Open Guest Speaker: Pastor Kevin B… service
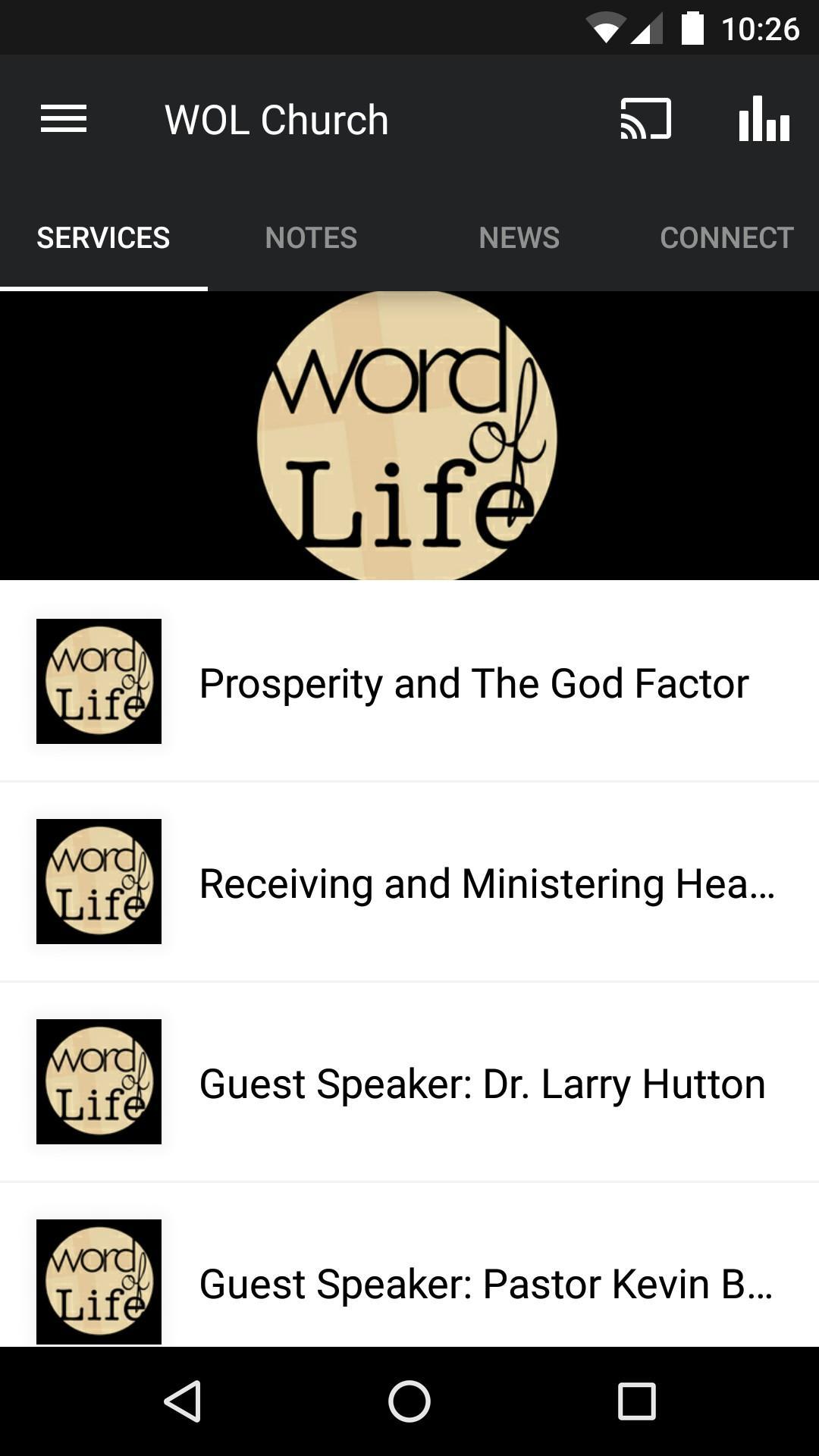819x1456 pixels. click(x=409, y=1266)
